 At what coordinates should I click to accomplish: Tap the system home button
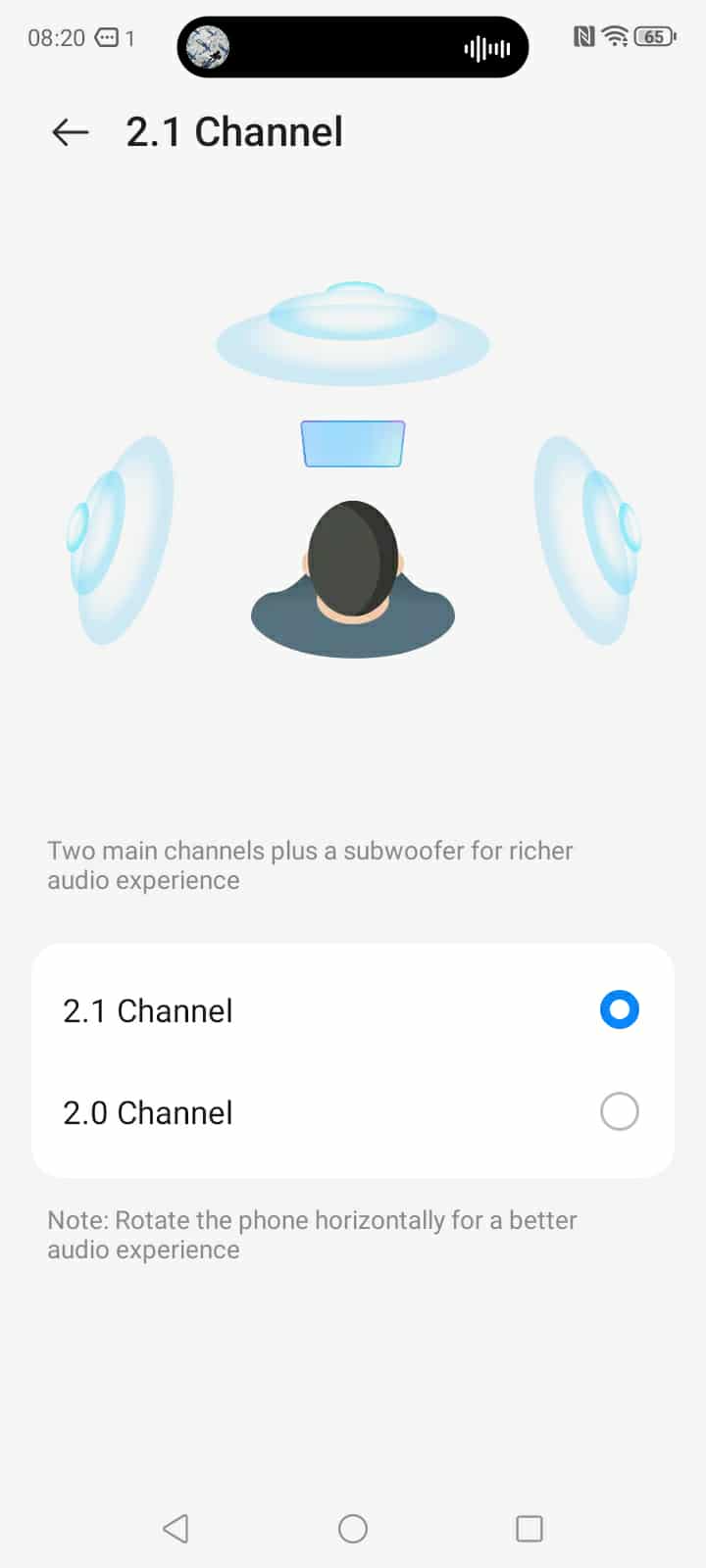[353, 1529]
